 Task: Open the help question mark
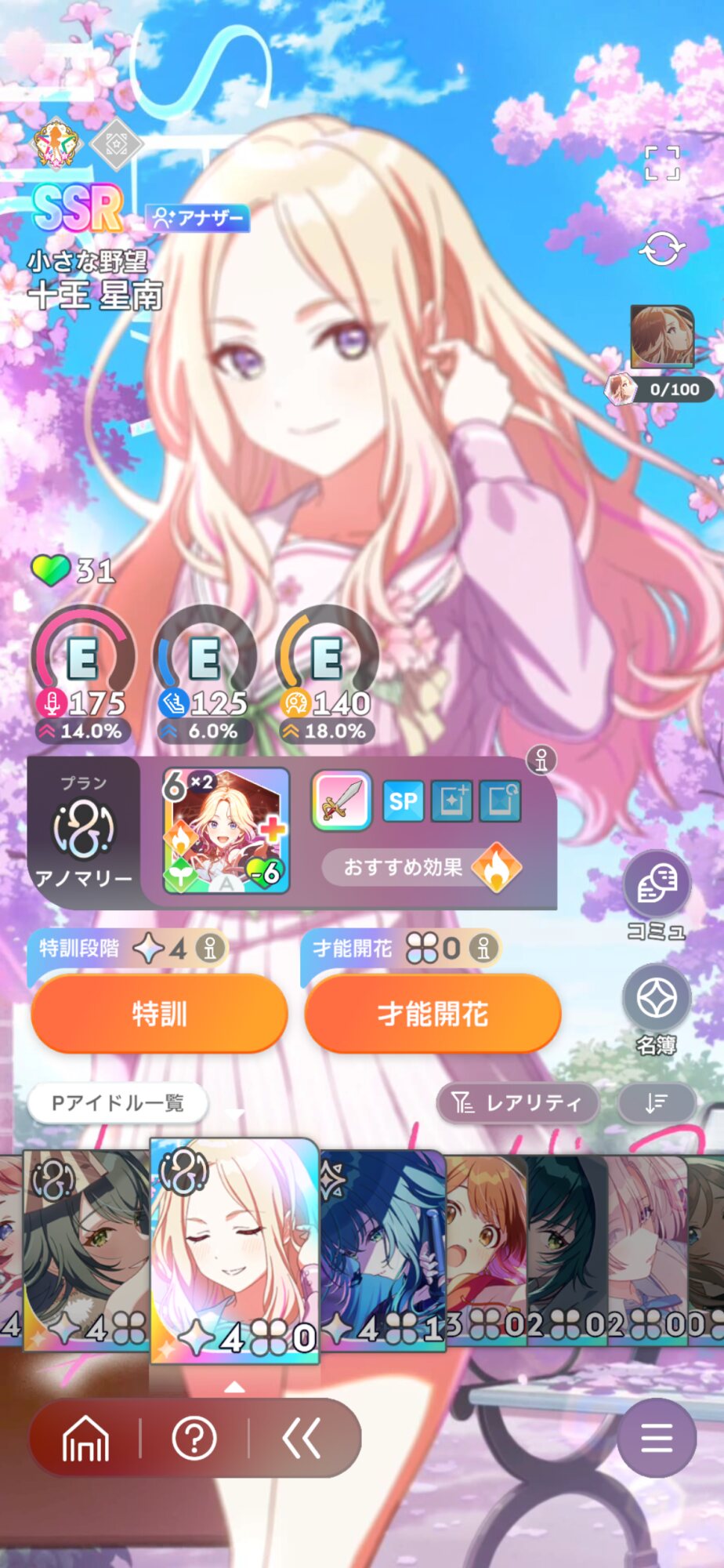[194, 1439]
